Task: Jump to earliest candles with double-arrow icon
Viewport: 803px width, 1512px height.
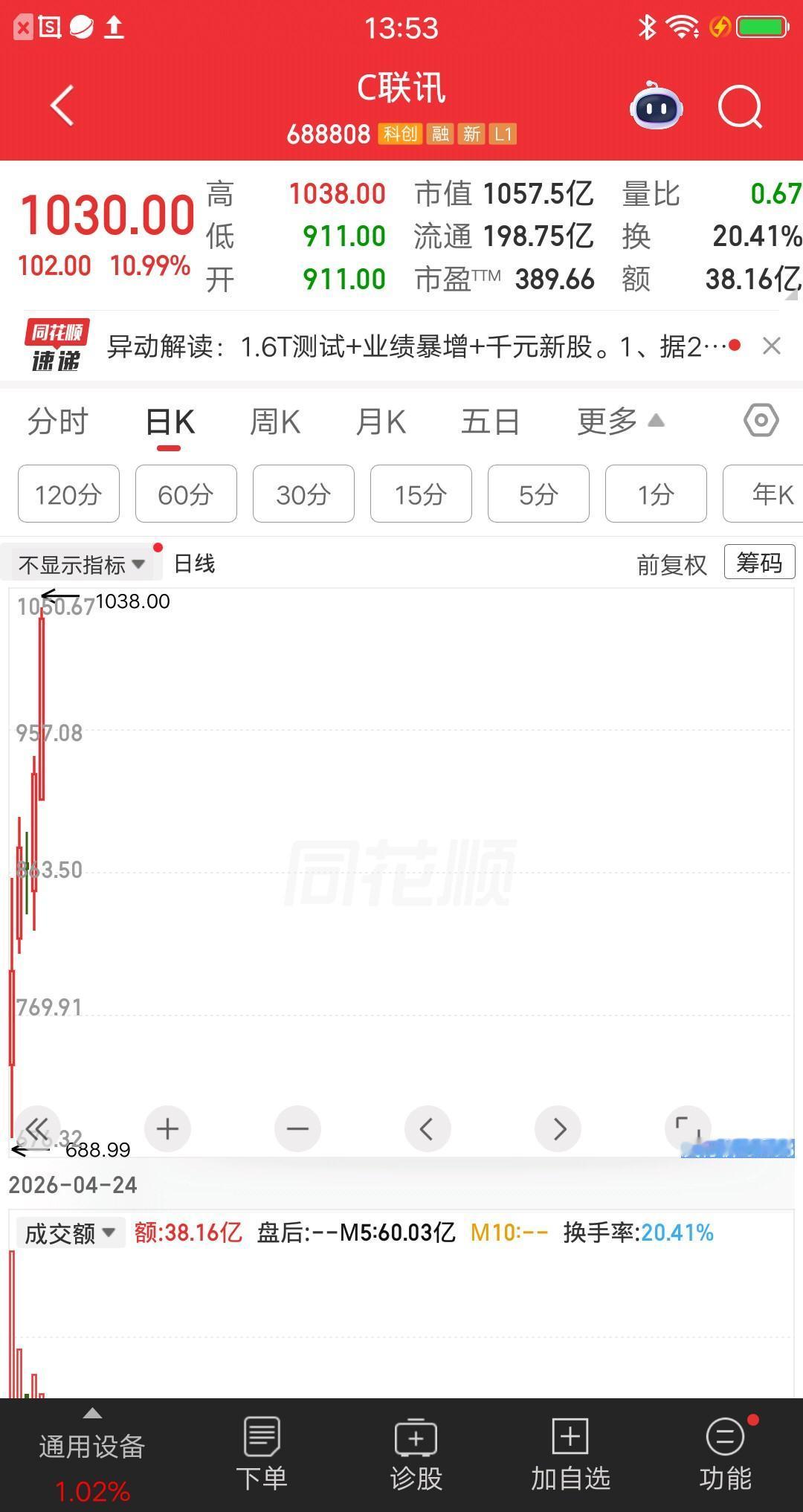Action: 39,1128
